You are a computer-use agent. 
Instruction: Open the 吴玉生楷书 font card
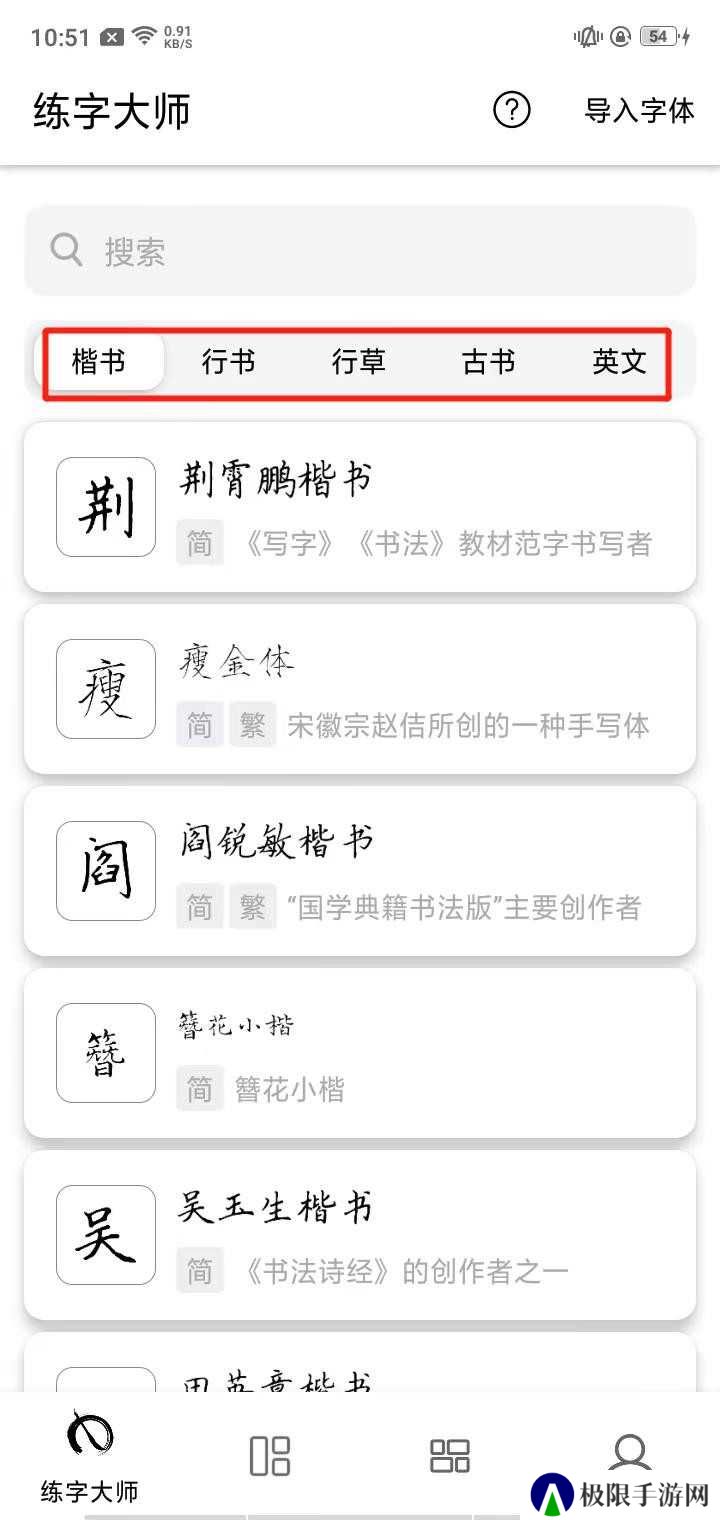pos(360,1235)
